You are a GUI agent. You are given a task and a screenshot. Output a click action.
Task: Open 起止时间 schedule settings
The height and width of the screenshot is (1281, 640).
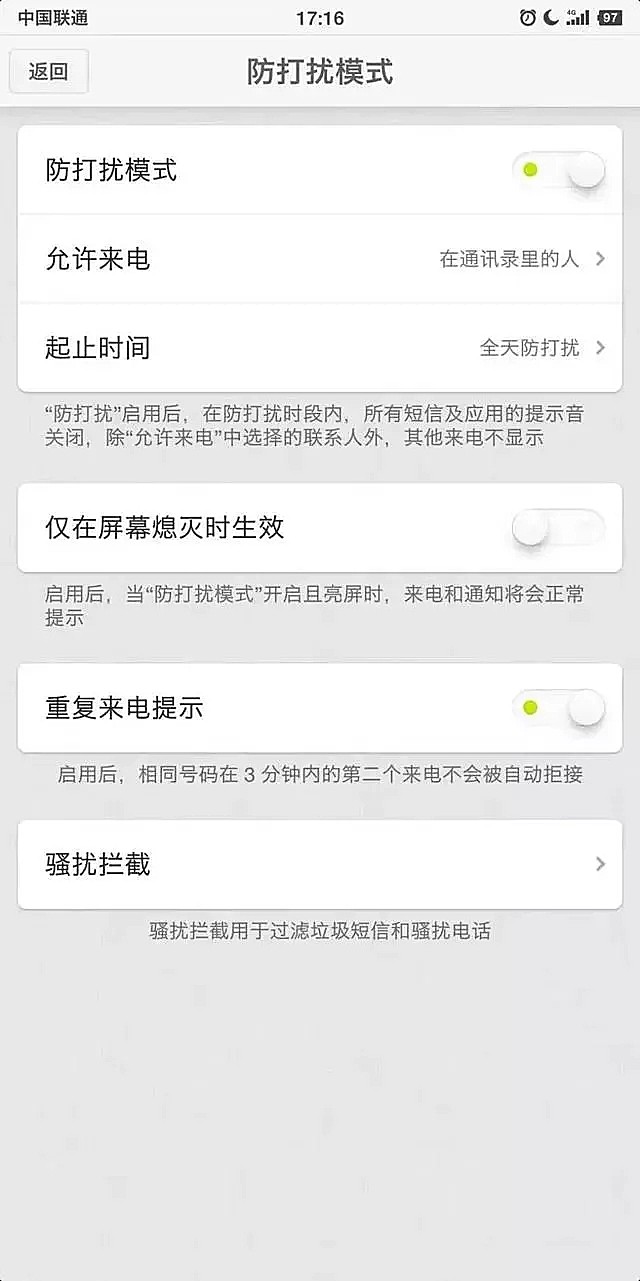320,348
